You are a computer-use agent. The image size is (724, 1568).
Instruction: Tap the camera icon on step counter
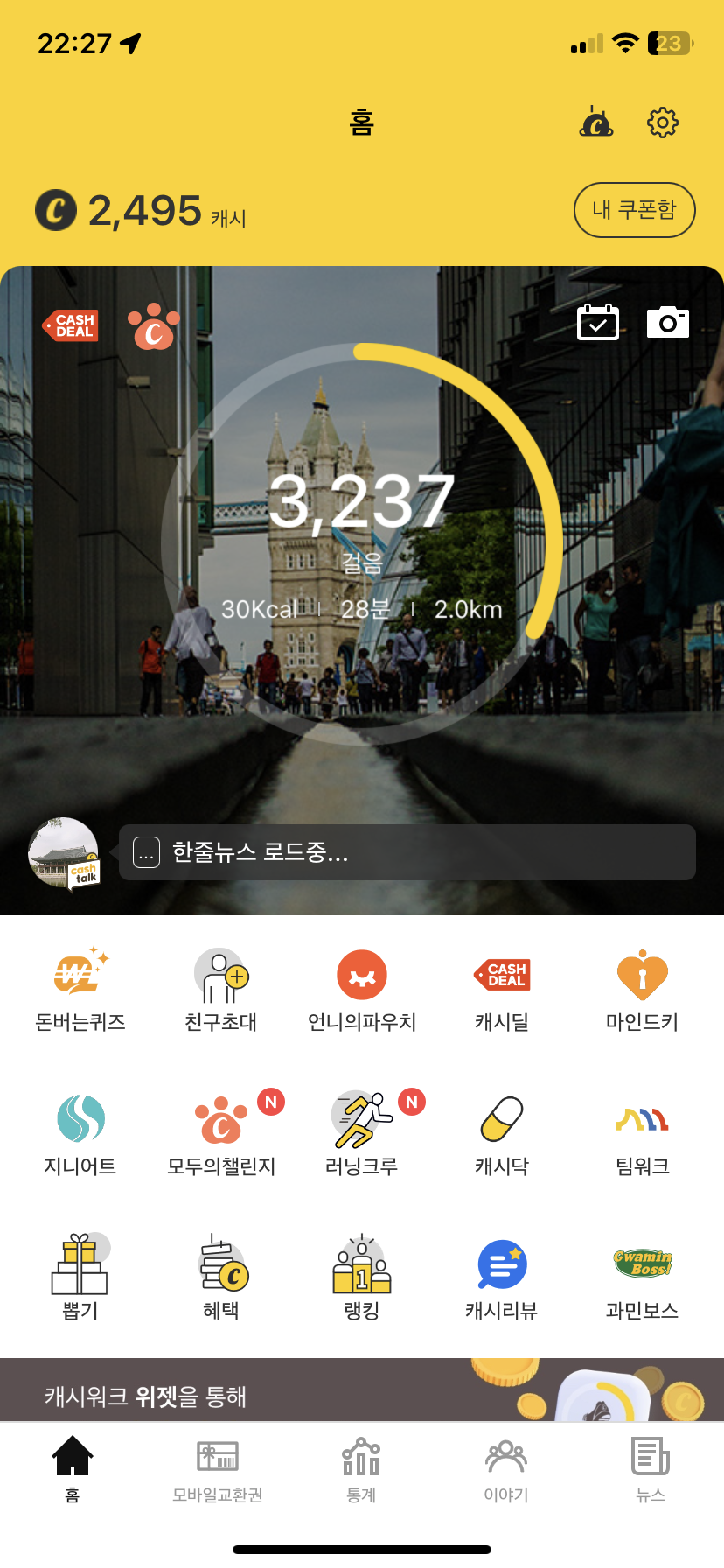pos(667,323)
